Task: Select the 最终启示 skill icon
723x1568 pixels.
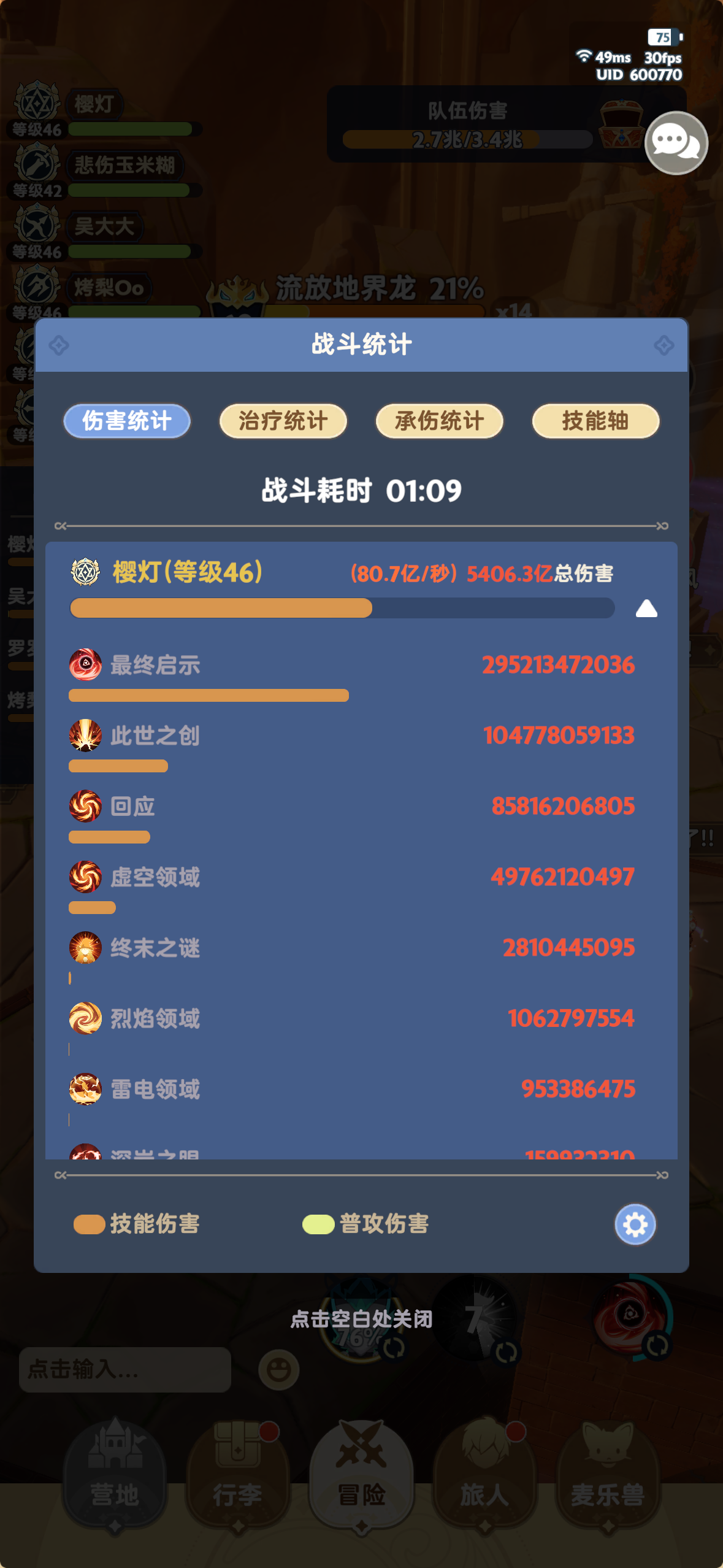Action: [x=86, y=664]
